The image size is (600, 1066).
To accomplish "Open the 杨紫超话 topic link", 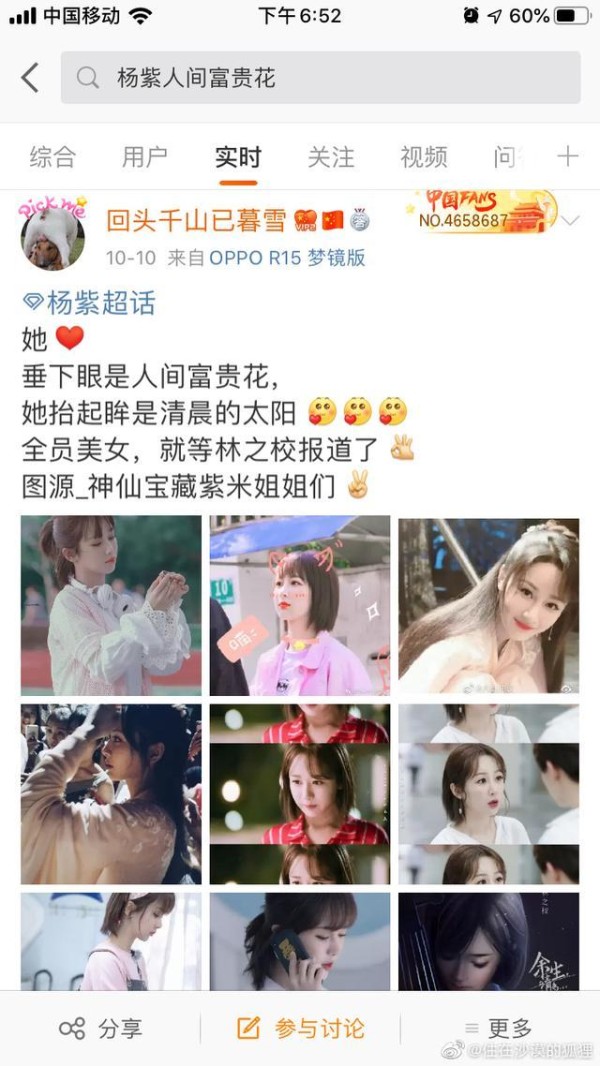I will coord(90,303).
